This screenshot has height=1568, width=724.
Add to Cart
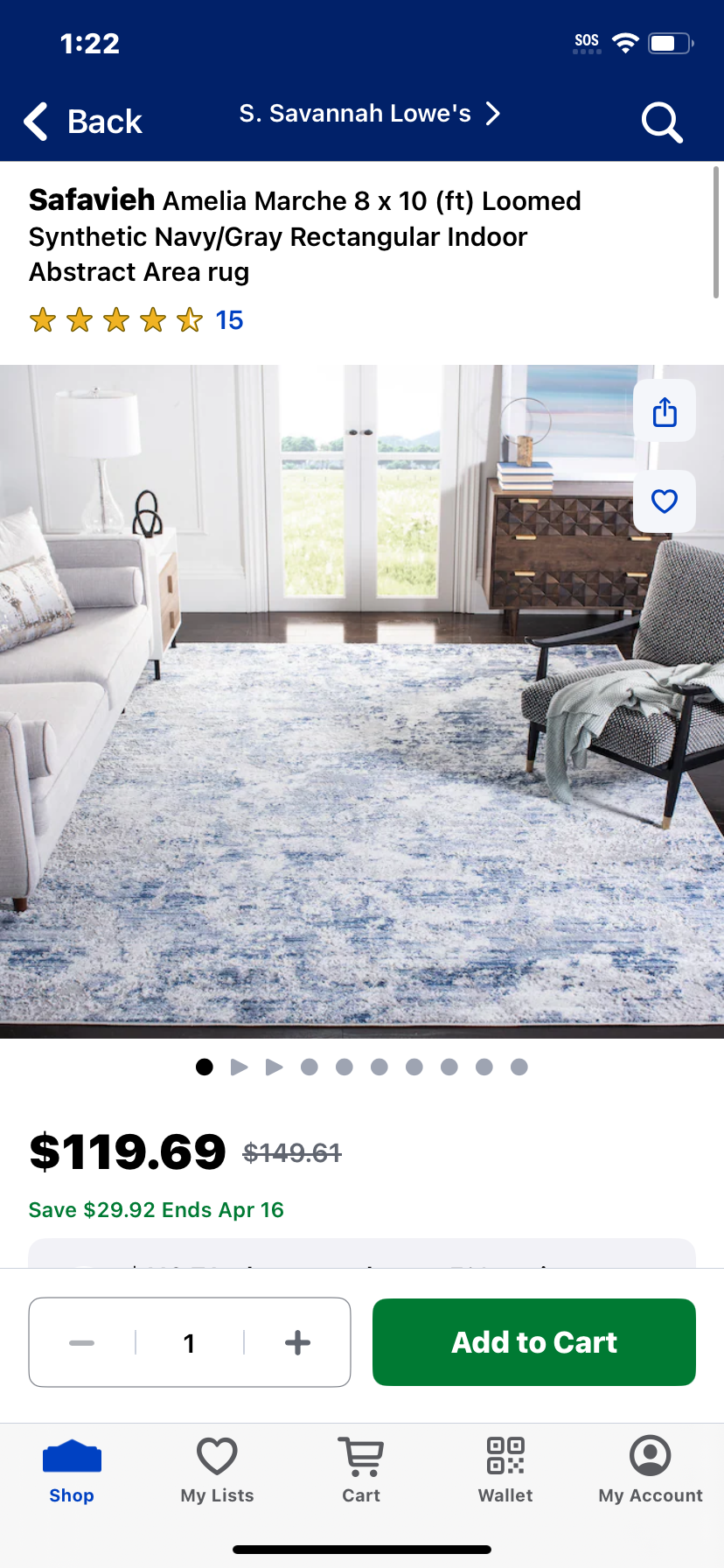(534, 1342)
